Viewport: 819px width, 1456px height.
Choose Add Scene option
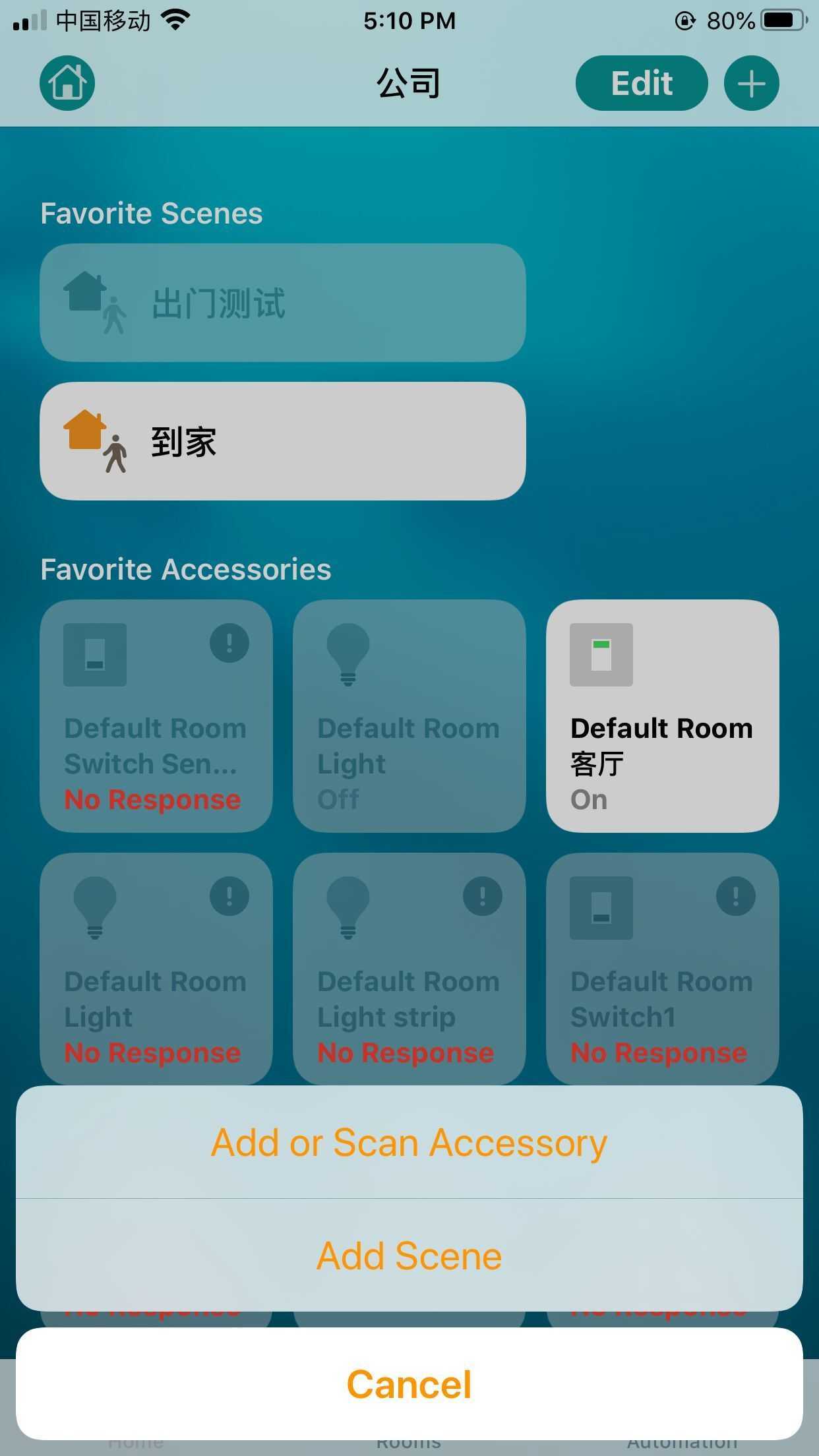[409, 1256]
